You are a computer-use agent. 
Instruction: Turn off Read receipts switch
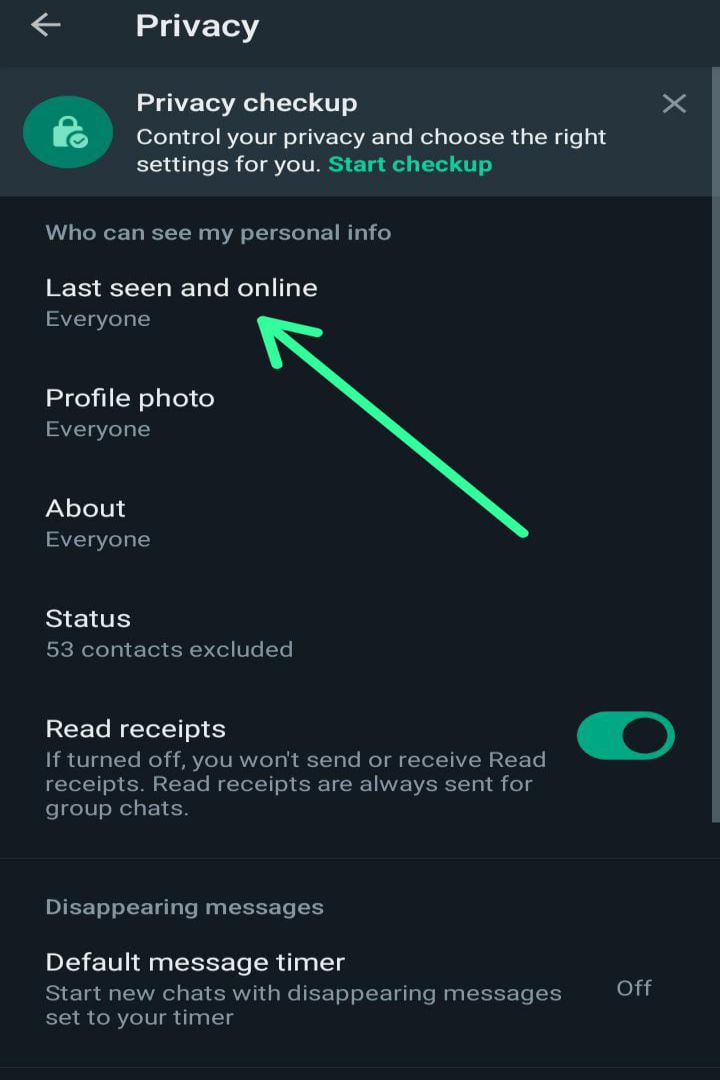pyautogui.click(x=625, y=737)
